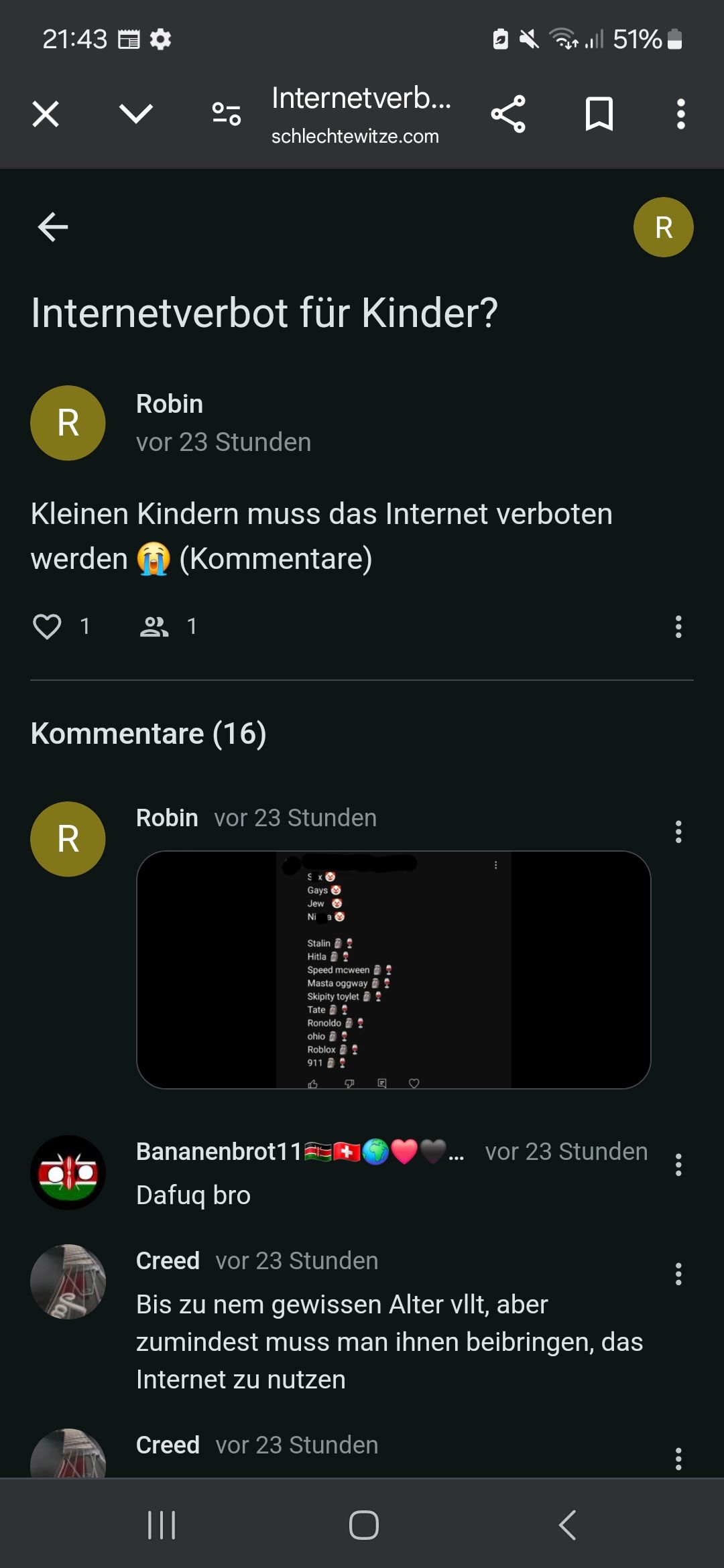The width and height of the screenshot is (724, 1568).
Task: Open options for Robin's image comment
Action: (x=678, y=832)
